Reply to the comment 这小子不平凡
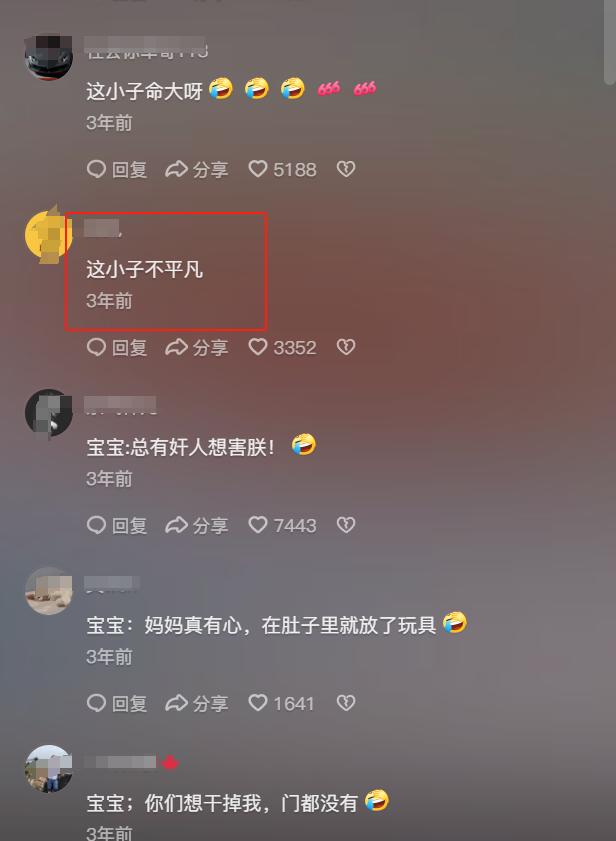 coord(117,348)
